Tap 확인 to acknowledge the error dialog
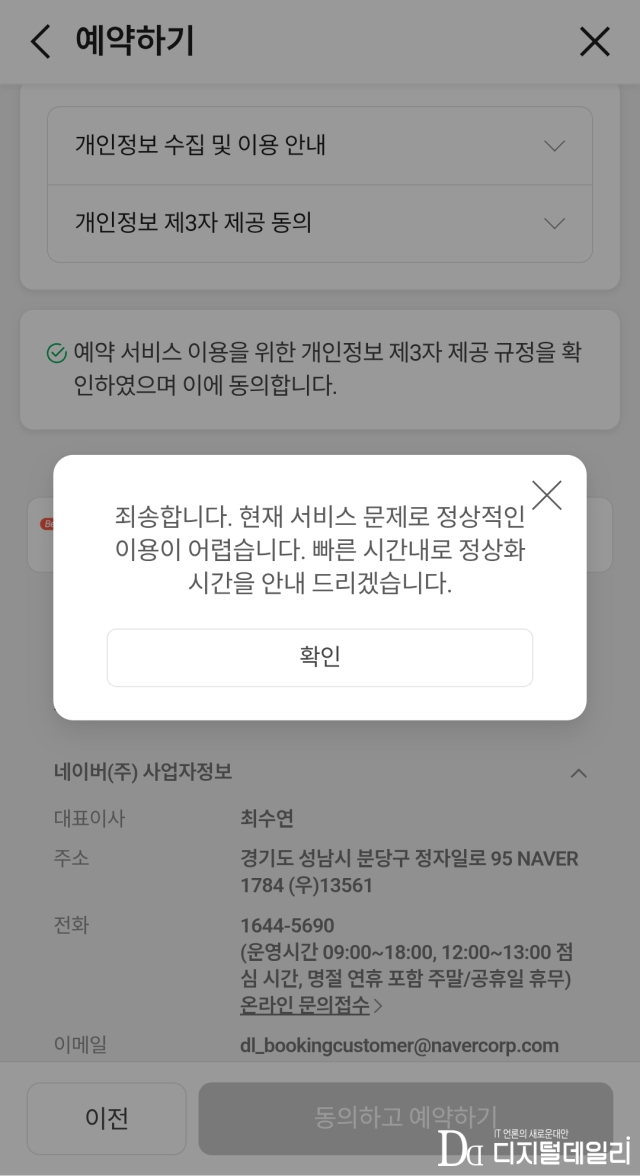 pos(319,657)
